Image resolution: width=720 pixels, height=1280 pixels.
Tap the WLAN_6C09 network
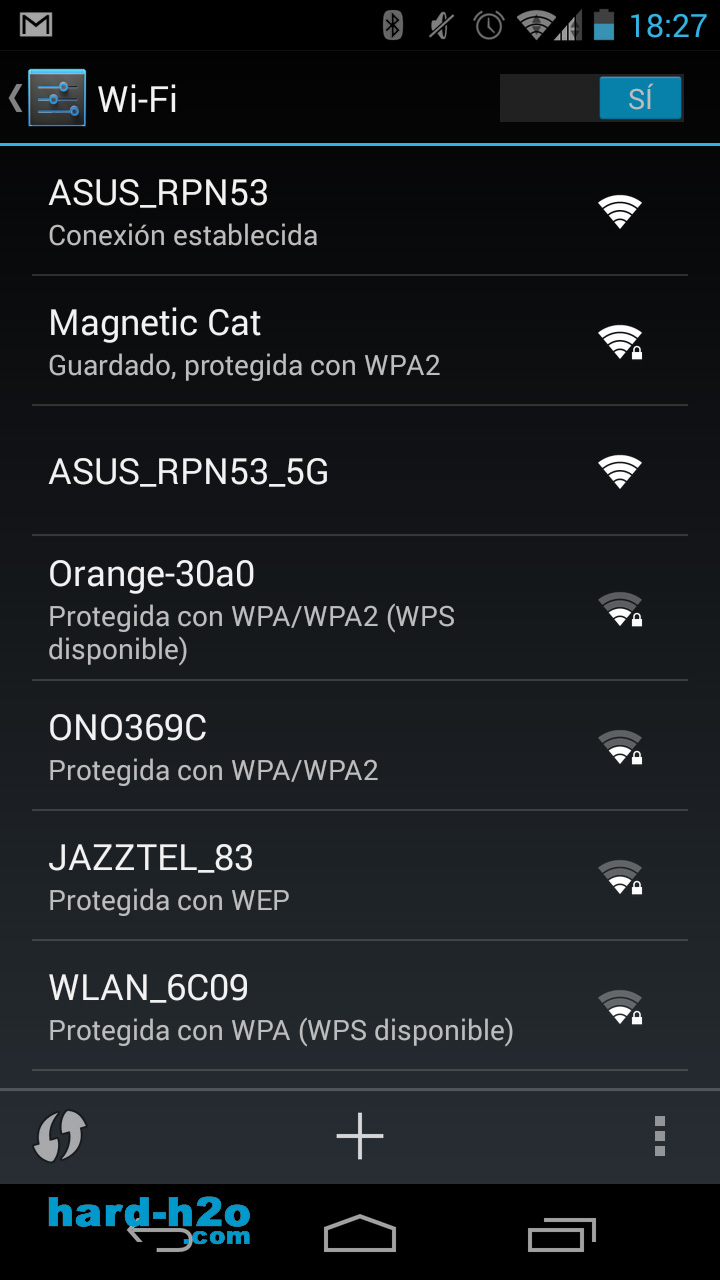360,1006
